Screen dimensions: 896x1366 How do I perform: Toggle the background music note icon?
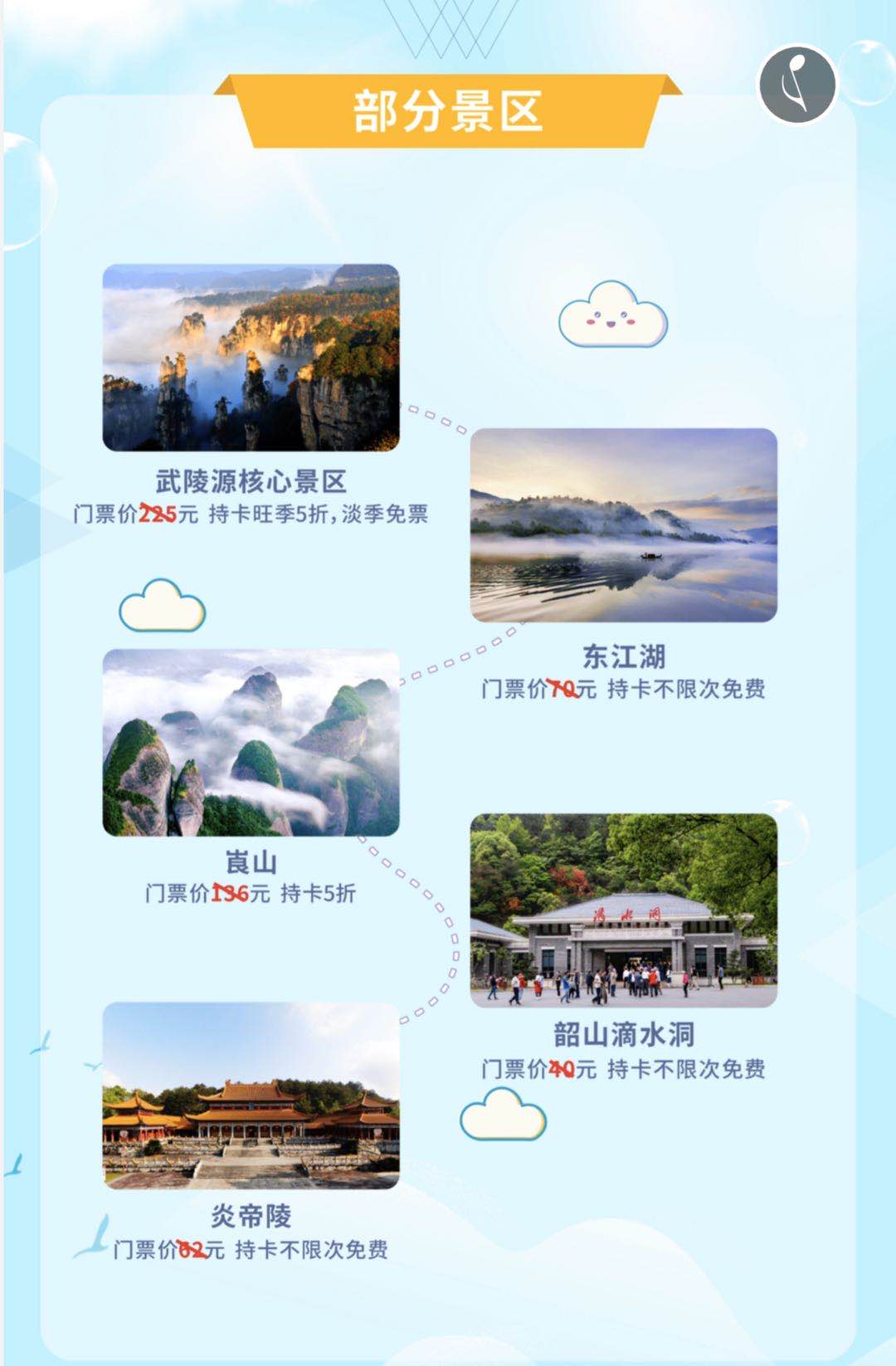[797, 85]
